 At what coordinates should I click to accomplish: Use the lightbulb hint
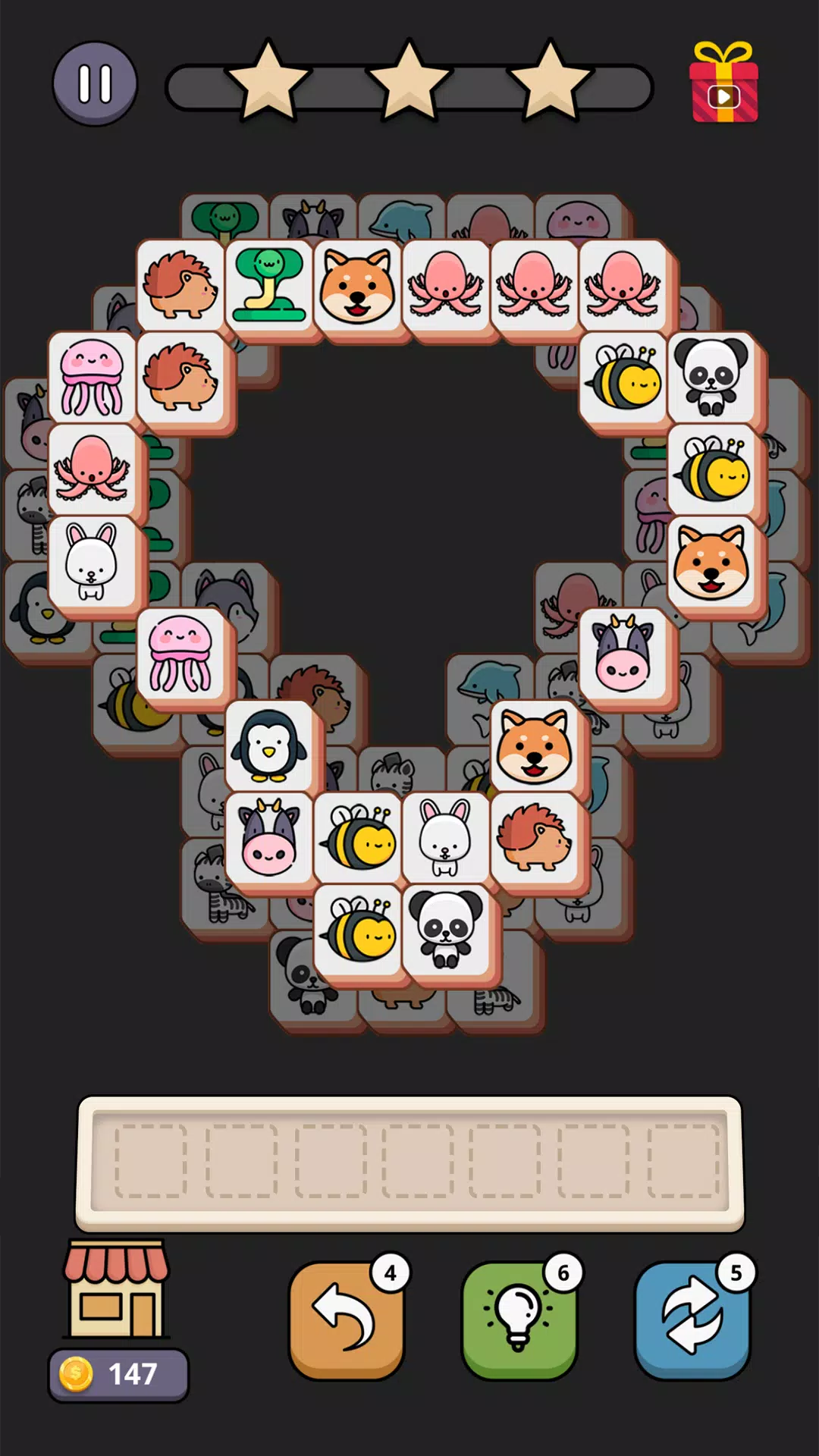(519, 1320)
